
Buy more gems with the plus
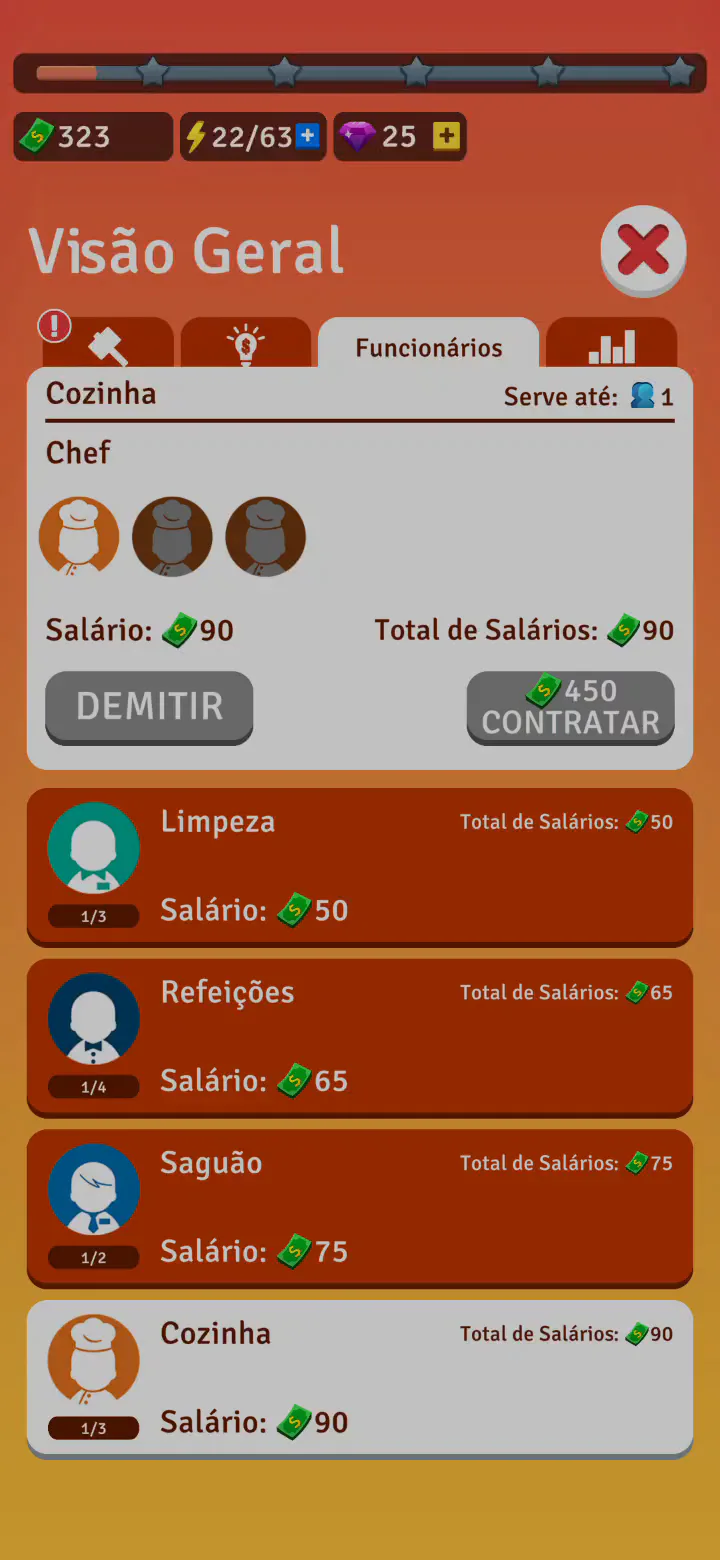click(446, 136)
